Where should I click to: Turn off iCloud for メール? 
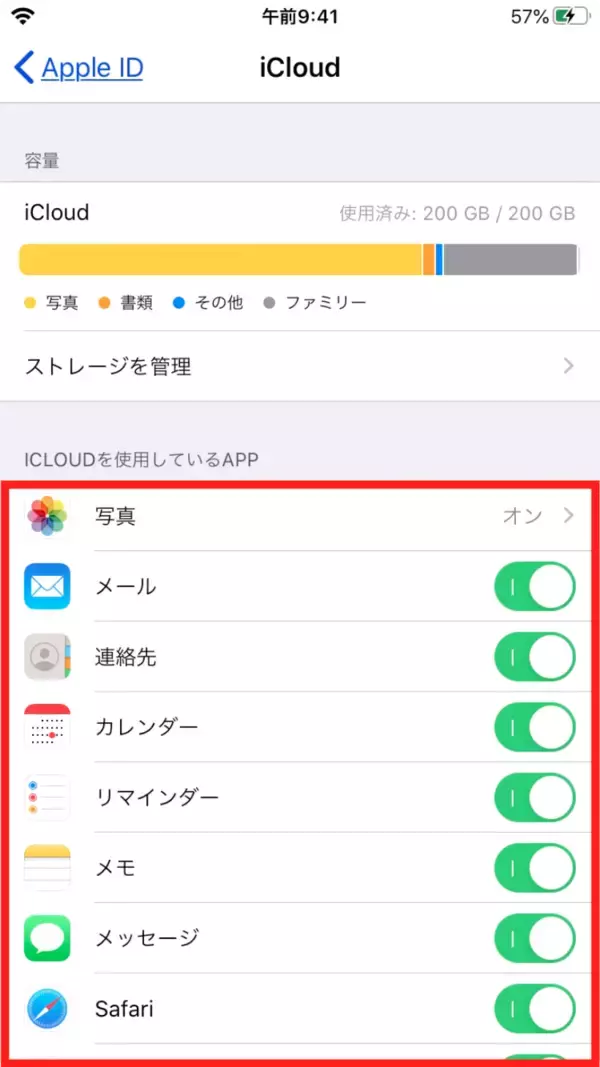[x=534, y=587]
